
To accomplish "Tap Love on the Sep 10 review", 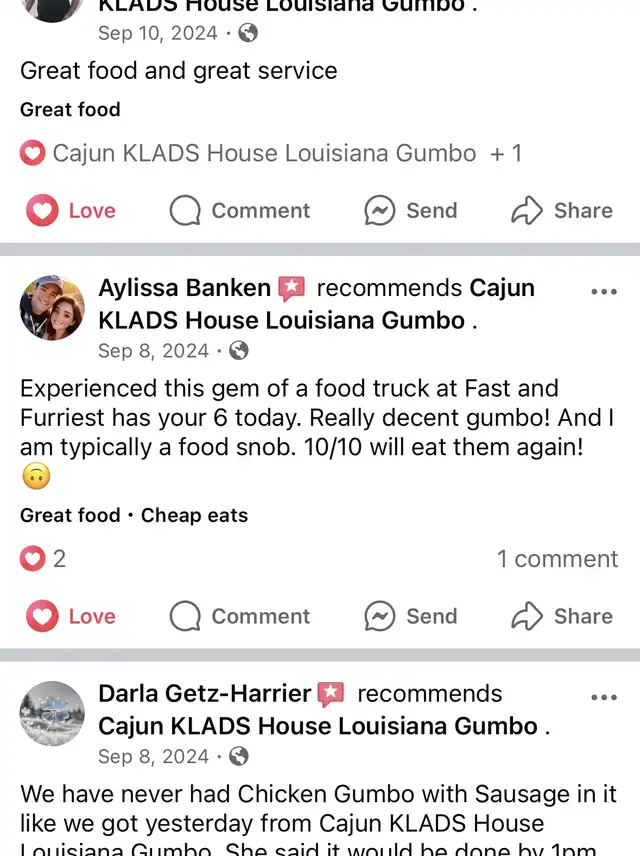I will click(71, 211).
